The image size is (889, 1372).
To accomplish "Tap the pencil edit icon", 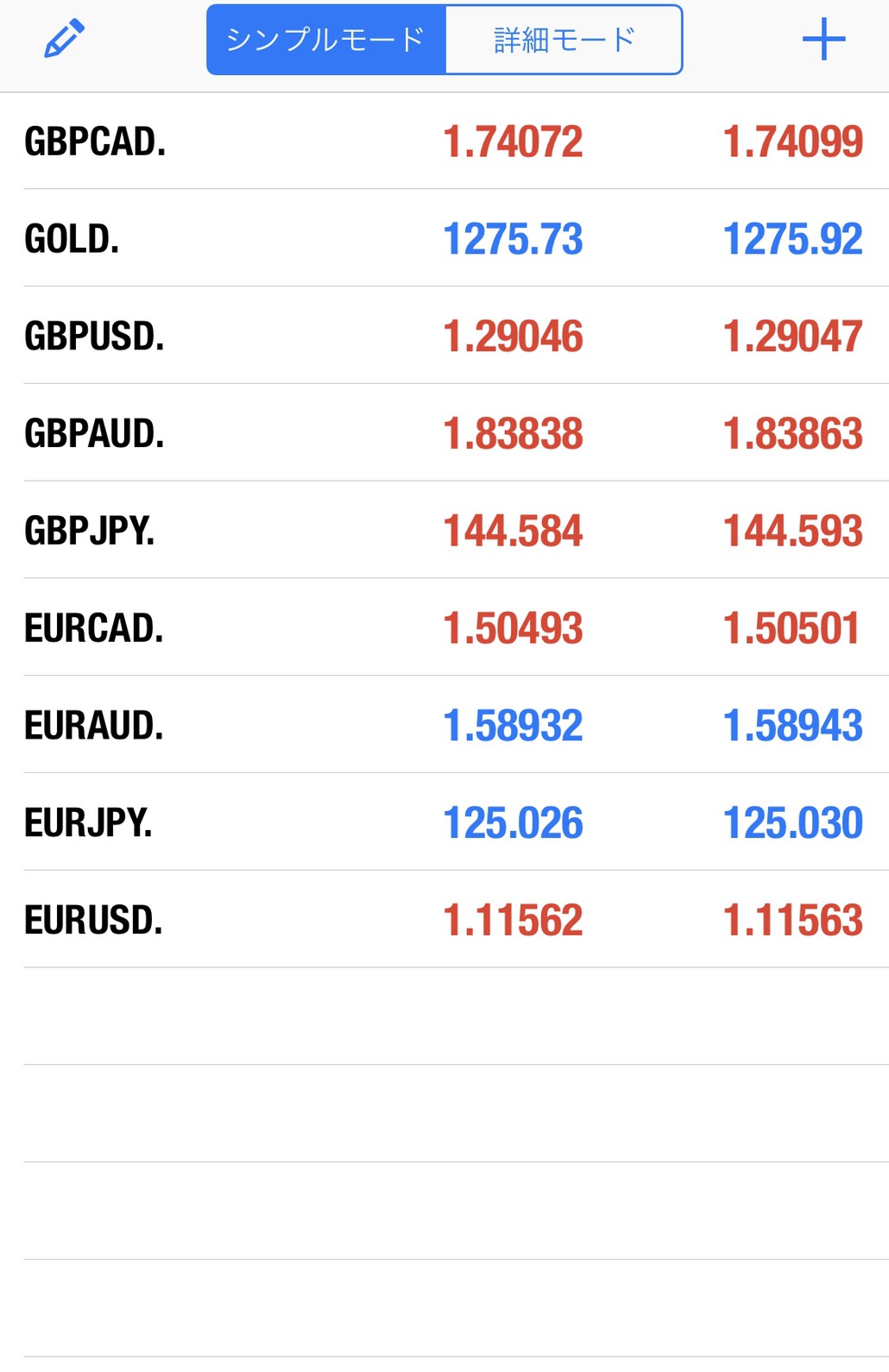I will (64, 40).
